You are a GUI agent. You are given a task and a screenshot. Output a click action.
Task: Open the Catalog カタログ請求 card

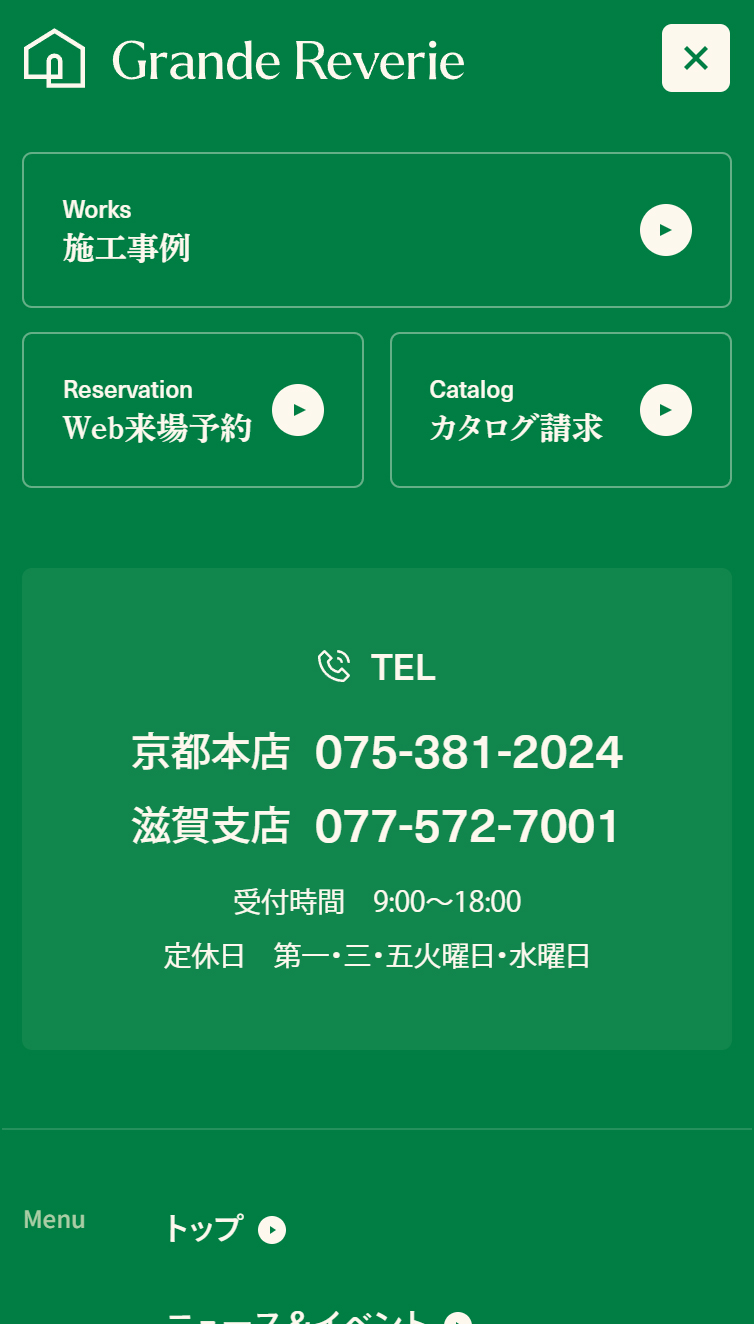tap(560, 409)
